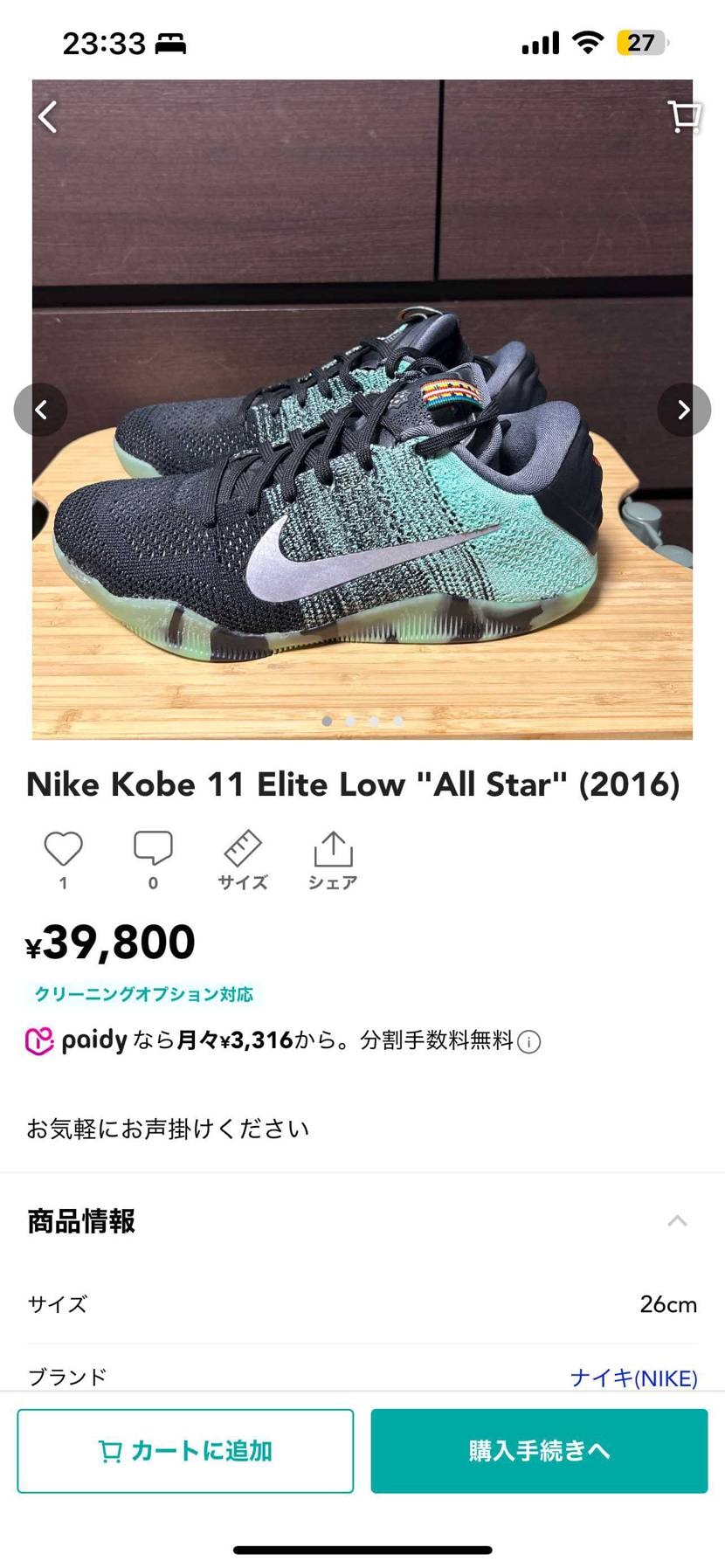Select the second carousel pagination dot

pos(350,722)
